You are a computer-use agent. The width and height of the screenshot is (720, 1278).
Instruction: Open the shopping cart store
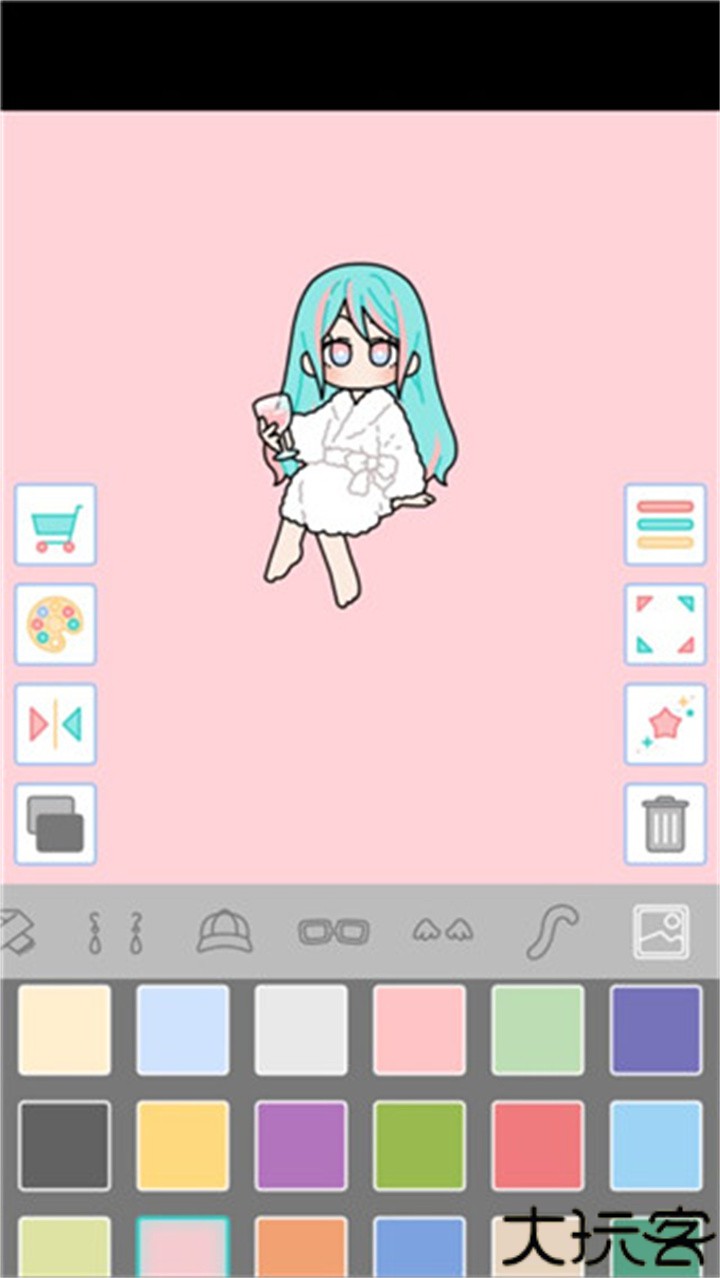56,525
